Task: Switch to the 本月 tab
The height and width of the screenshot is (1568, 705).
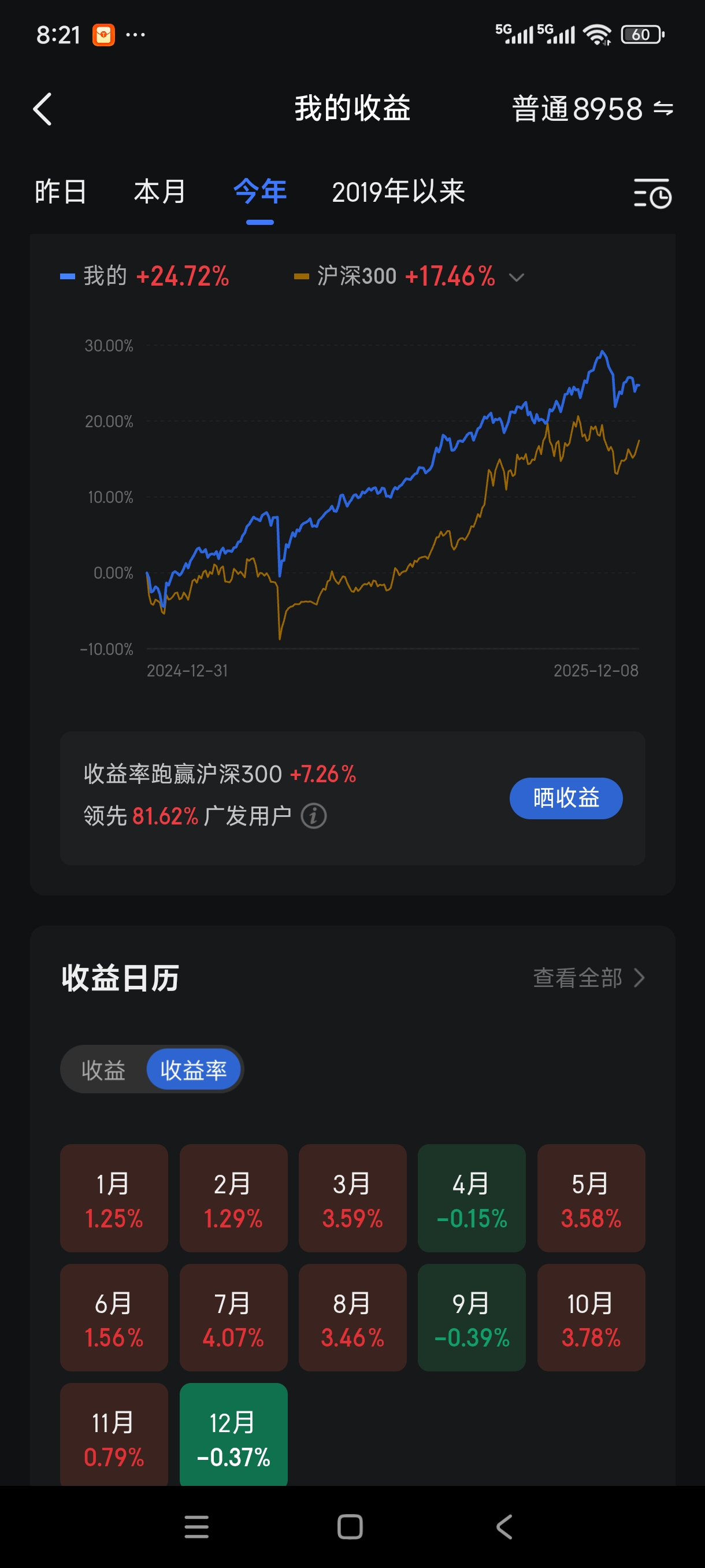Action: [159, 193]
